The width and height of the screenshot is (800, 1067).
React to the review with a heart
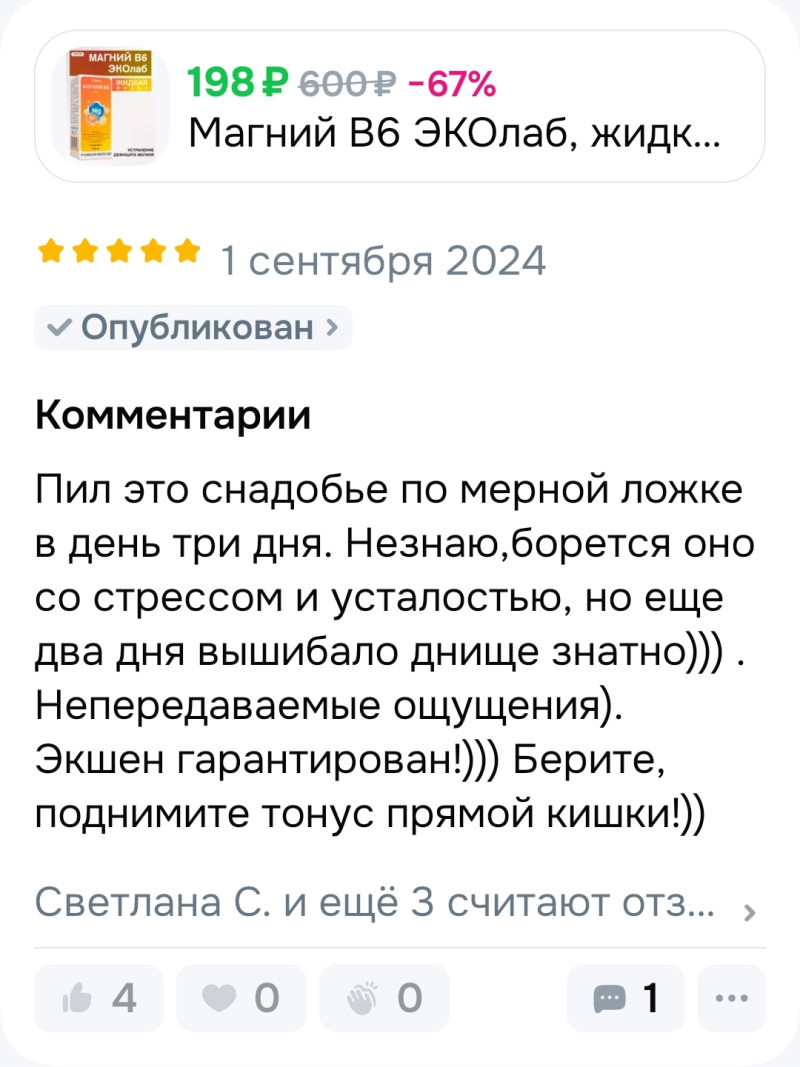[x=240, y=997]
